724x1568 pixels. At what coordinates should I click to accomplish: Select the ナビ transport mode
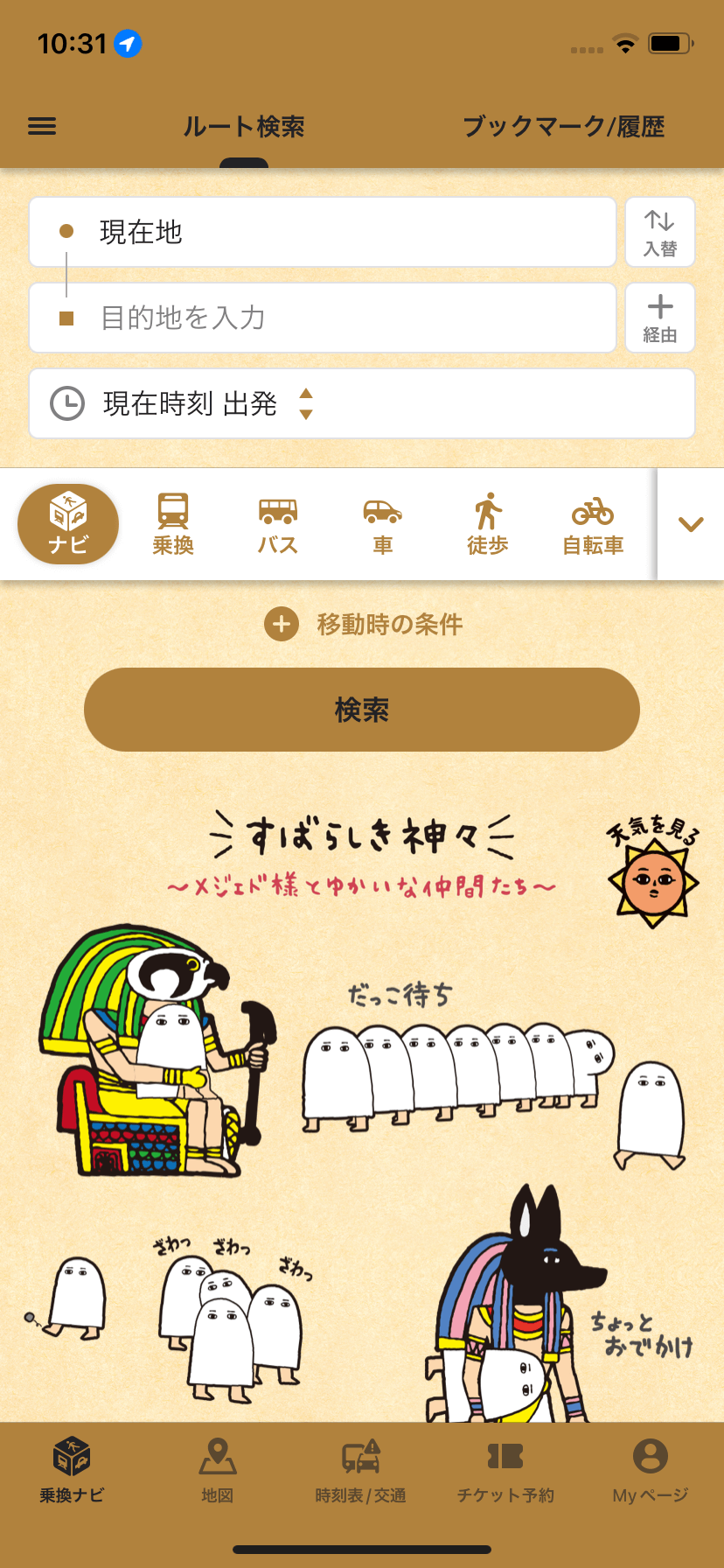pos(68,524)
